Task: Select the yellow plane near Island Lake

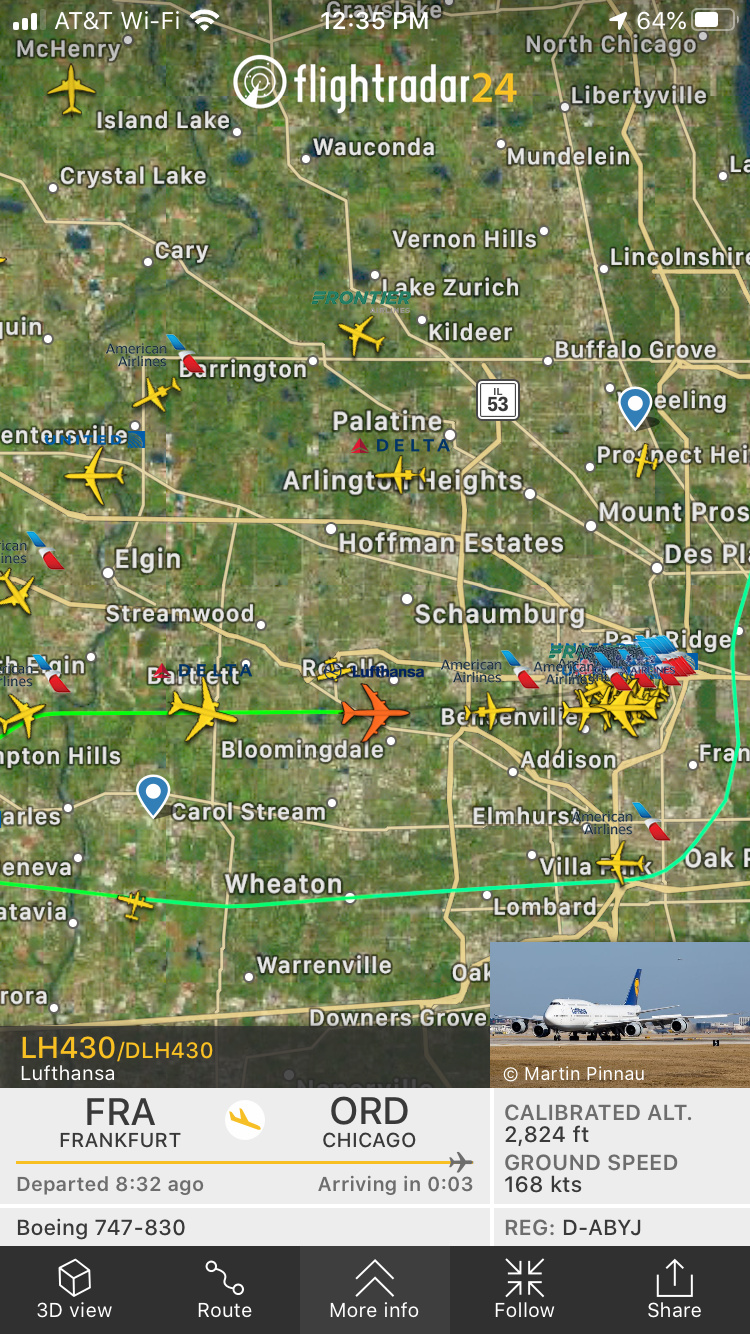Action: click(x=71, y=90)
